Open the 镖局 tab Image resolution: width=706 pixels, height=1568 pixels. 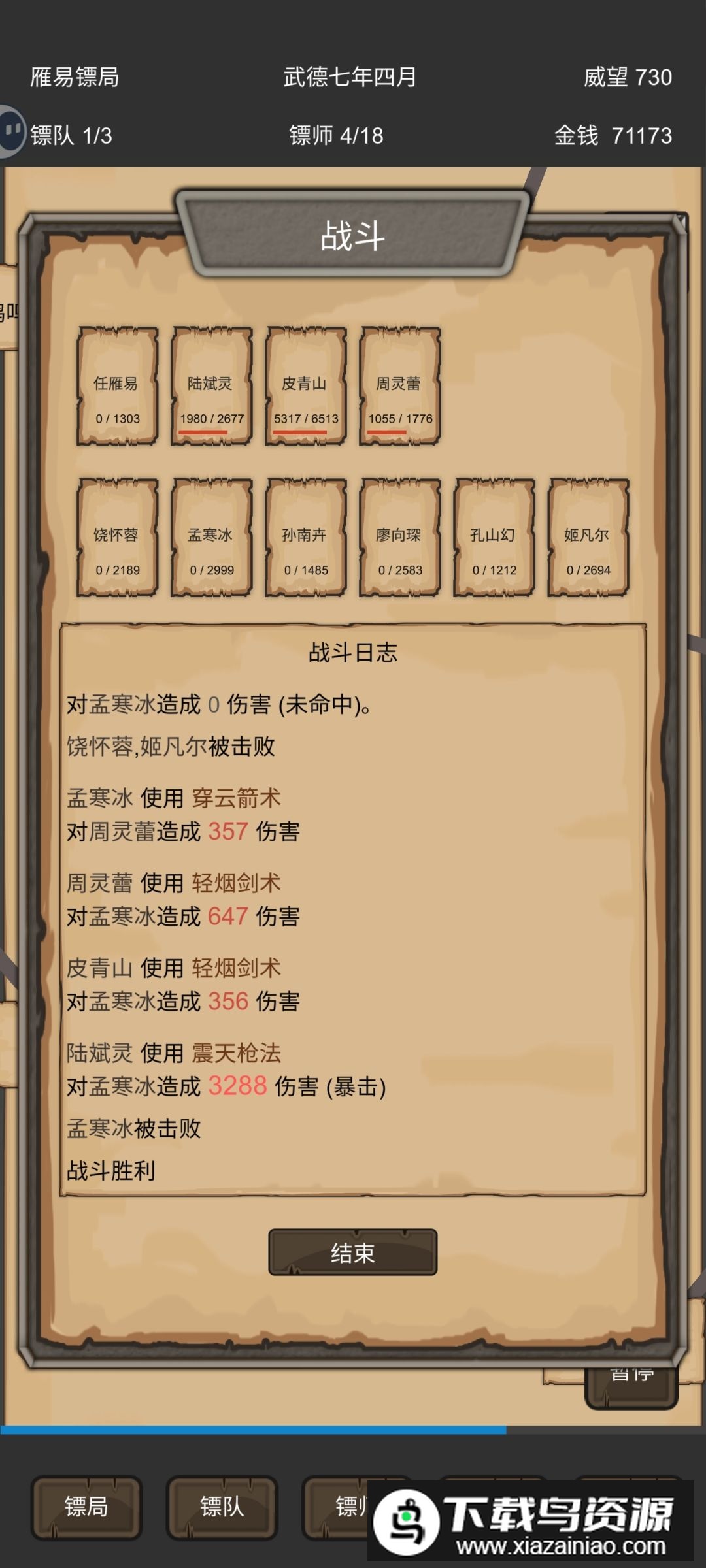coord(86,1507)
